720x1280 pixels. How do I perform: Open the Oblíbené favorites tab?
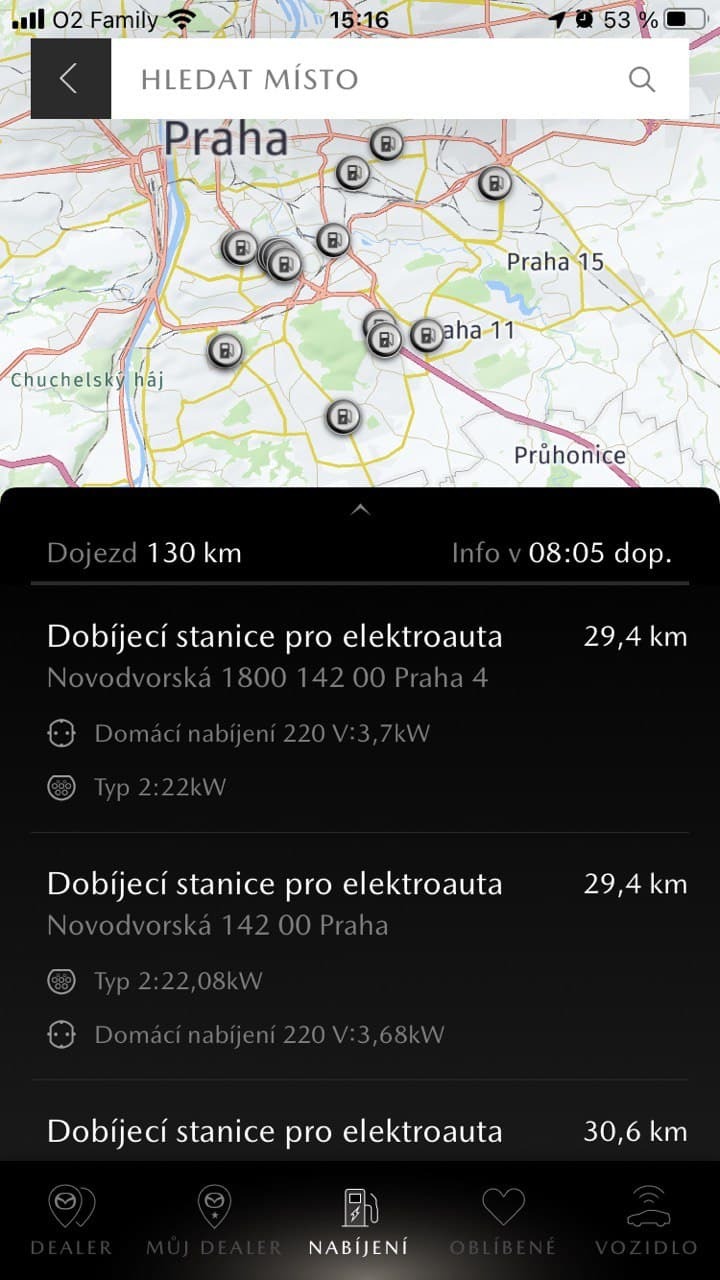point(503,1220)
